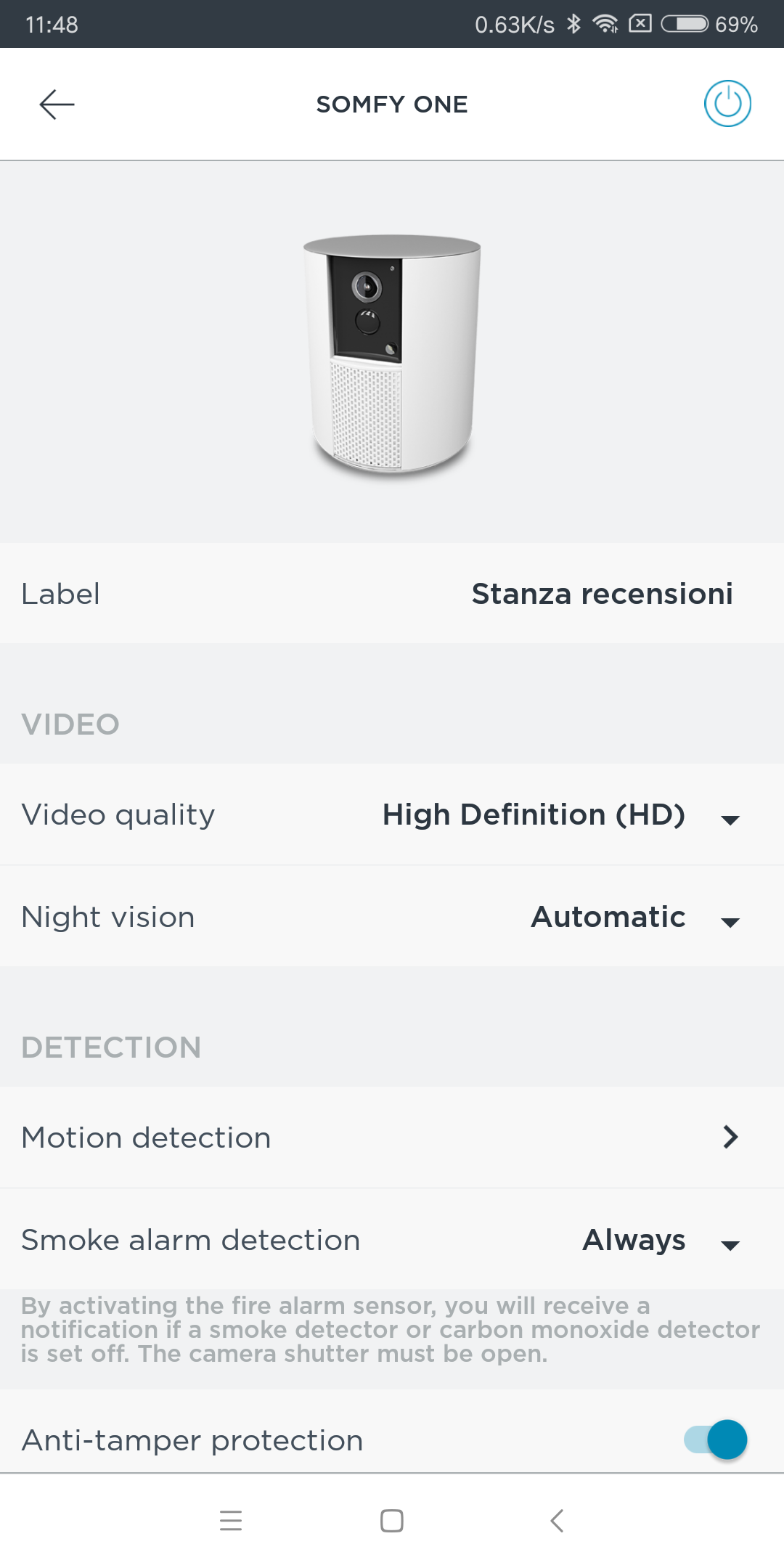Open the Video quality dropdown
Image resolution: width=784 pixels, height=1568 pixels.
(x=392, y=814)
